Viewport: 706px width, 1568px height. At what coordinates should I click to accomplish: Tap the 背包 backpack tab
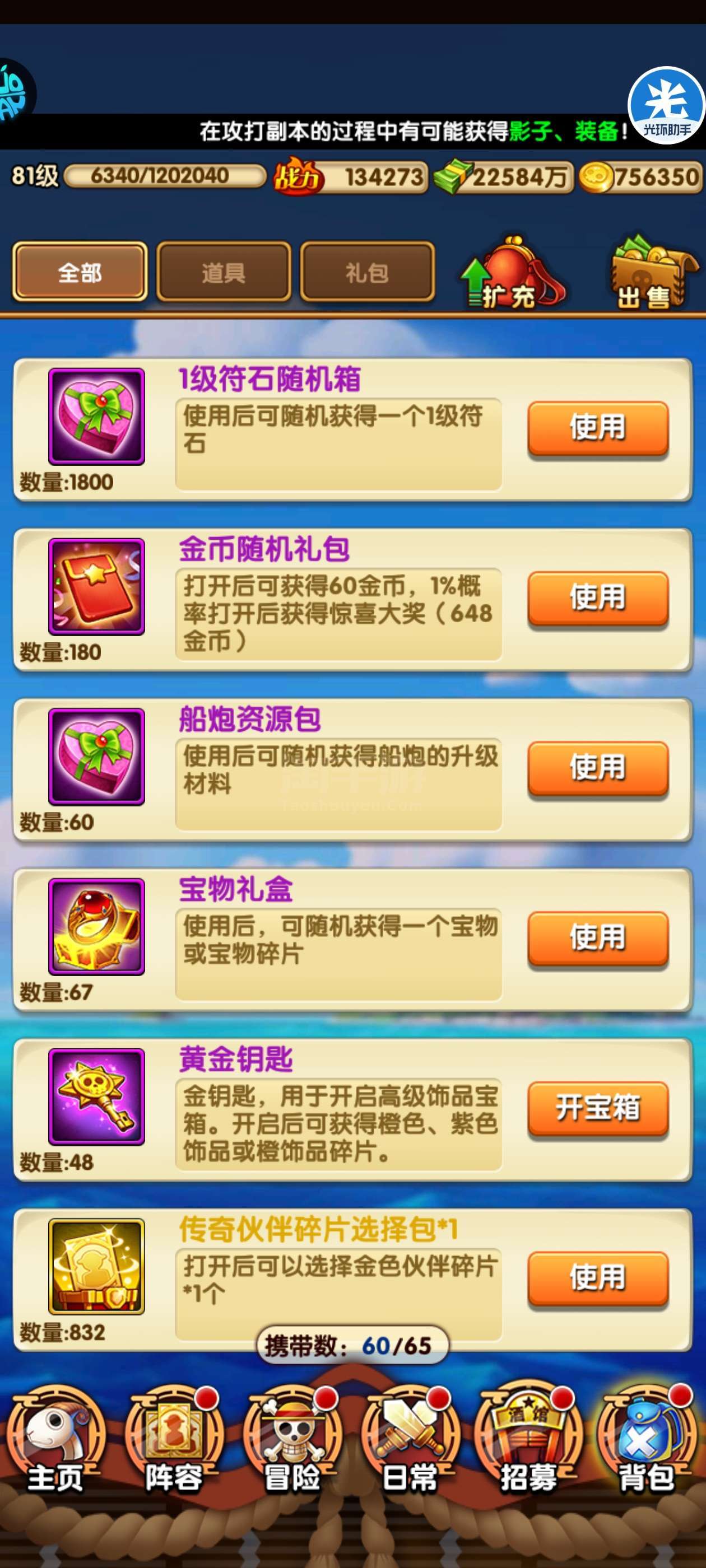click(x=647, y=1443)
